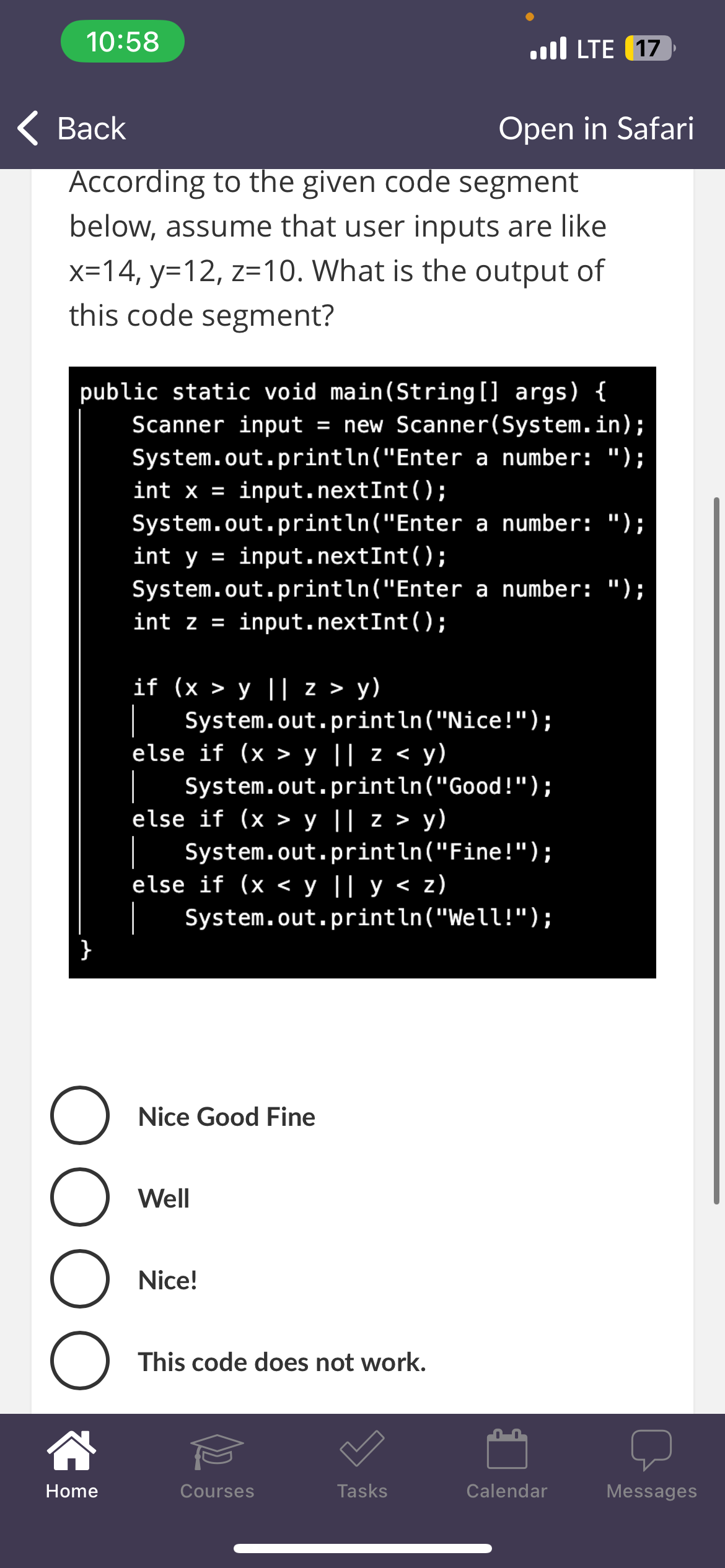Go to the Messages tab

(652, 1465)
